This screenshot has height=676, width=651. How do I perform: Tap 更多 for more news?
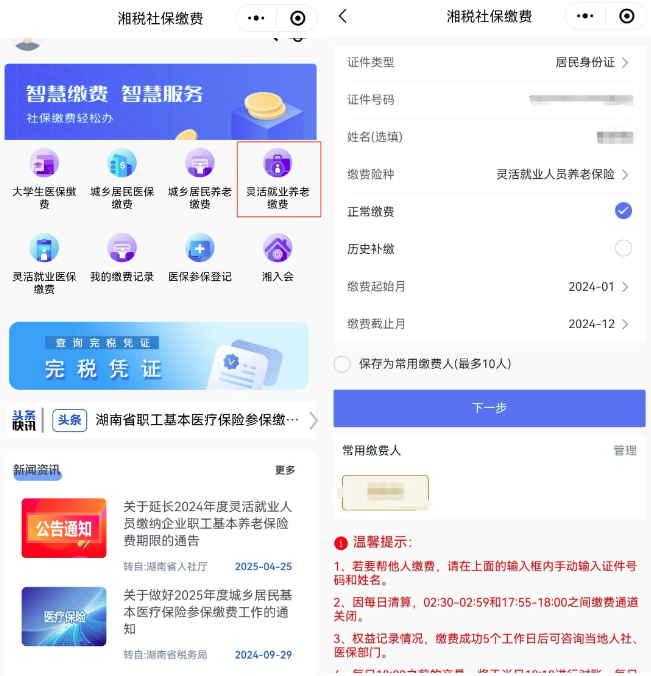click(x=285, y=470)
